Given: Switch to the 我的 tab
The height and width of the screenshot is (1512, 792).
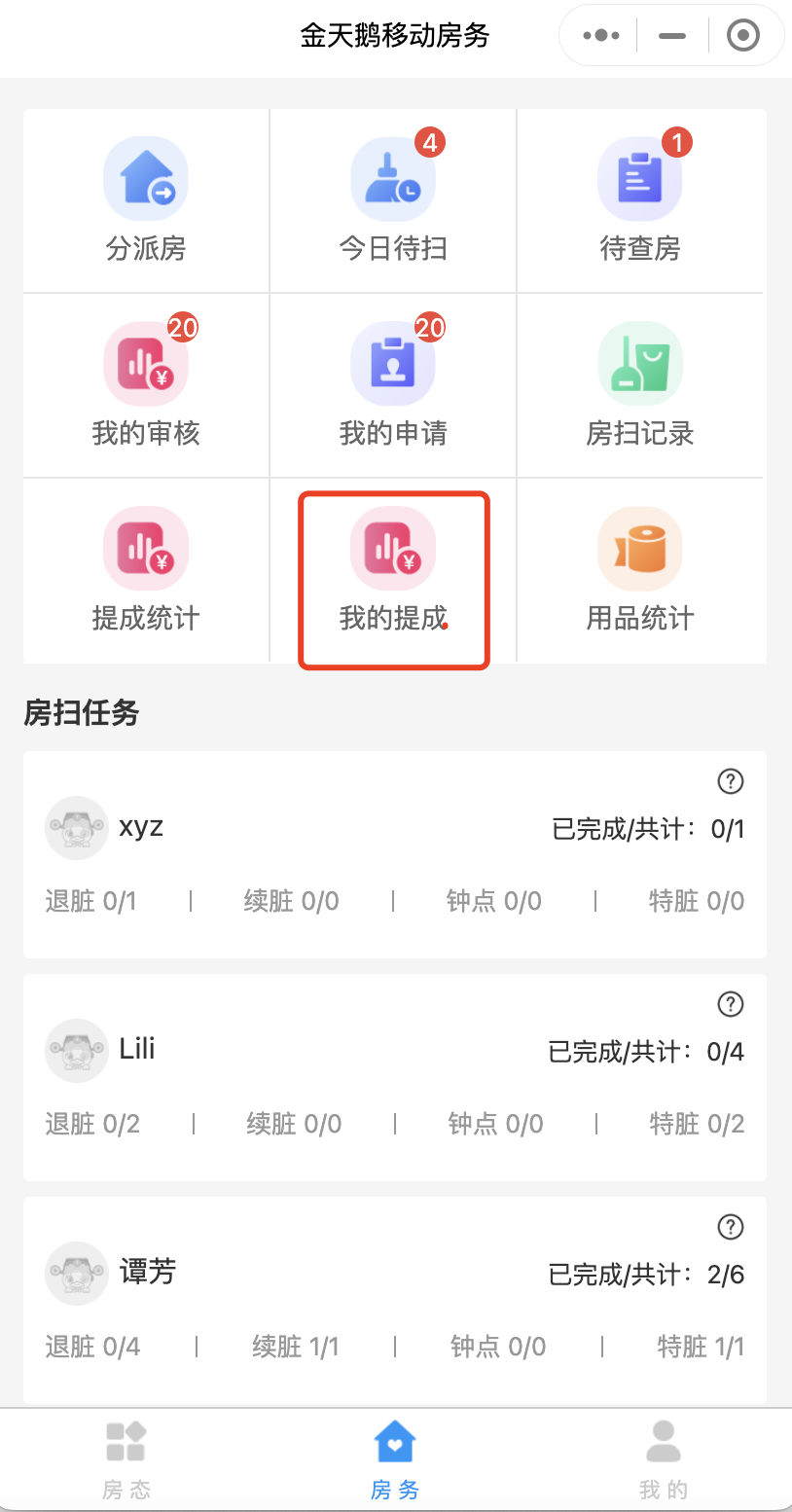Looking at the screenshot, I should coord(664,1458).
